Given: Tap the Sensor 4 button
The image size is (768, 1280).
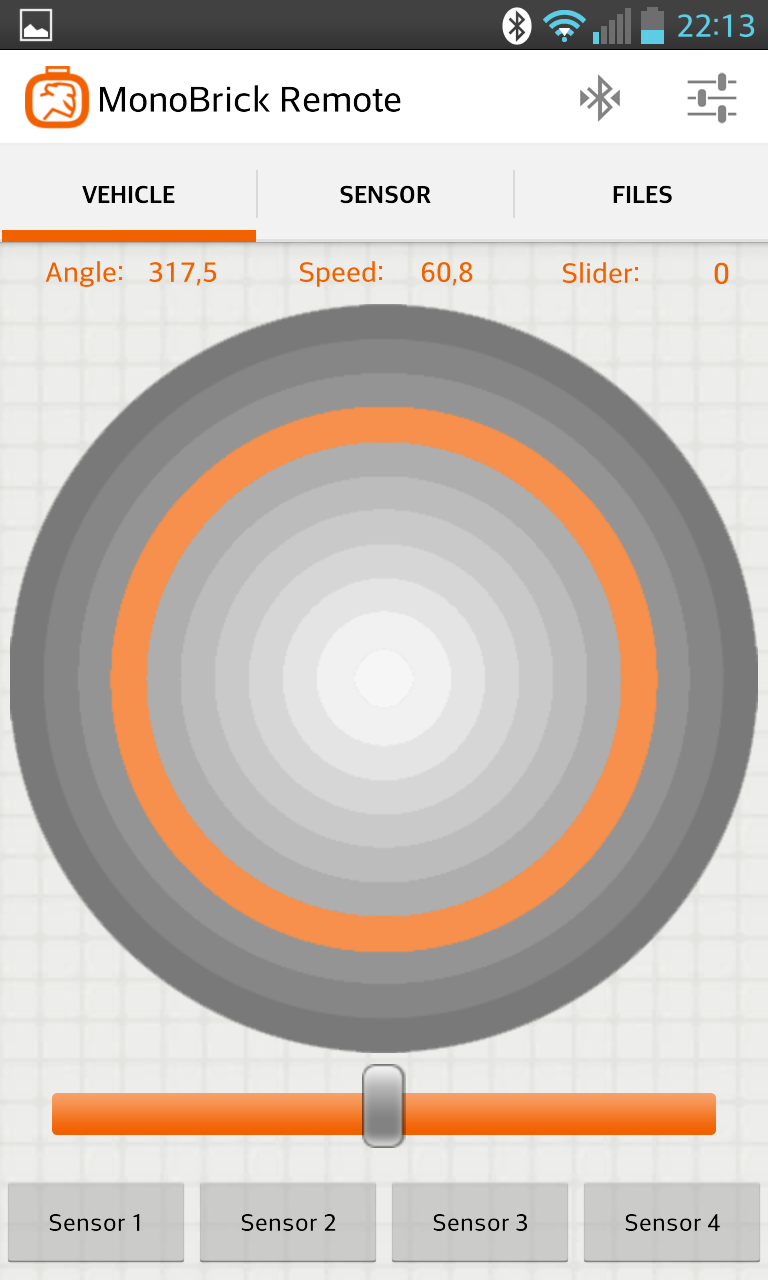Looking at the screenshot, I should click(672, 1222).
